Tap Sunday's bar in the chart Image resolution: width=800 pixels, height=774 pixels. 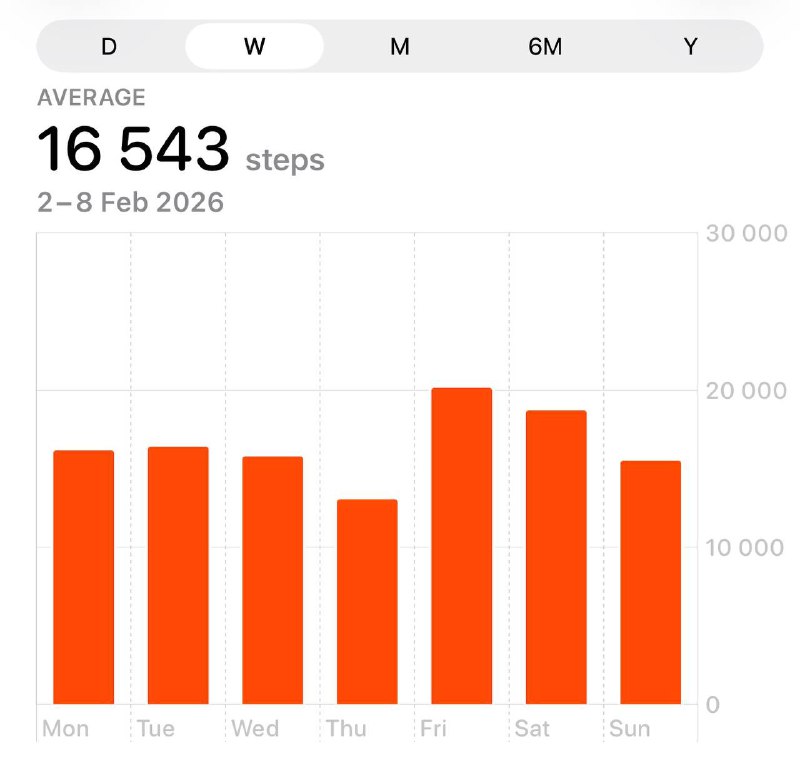coord(651,582)
